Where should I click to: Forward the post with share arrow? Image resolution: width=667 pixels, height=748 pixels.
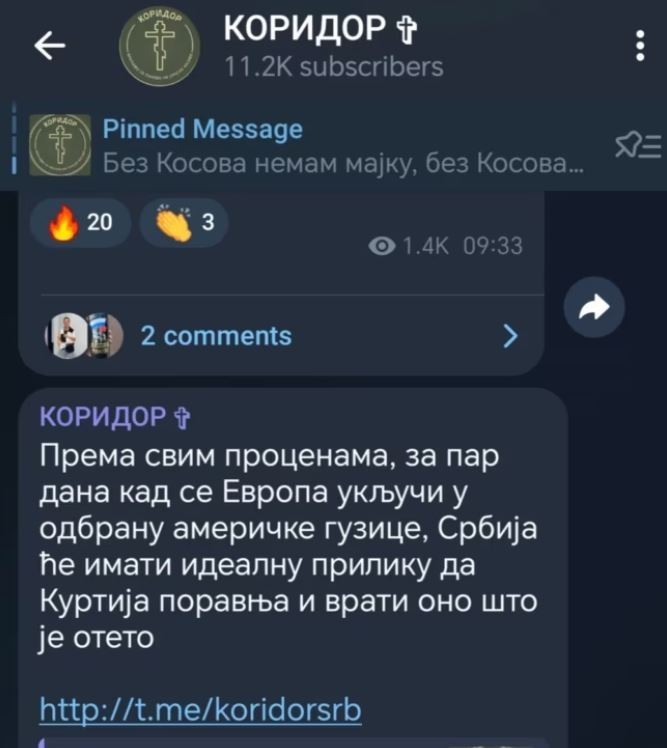[594, 309]
